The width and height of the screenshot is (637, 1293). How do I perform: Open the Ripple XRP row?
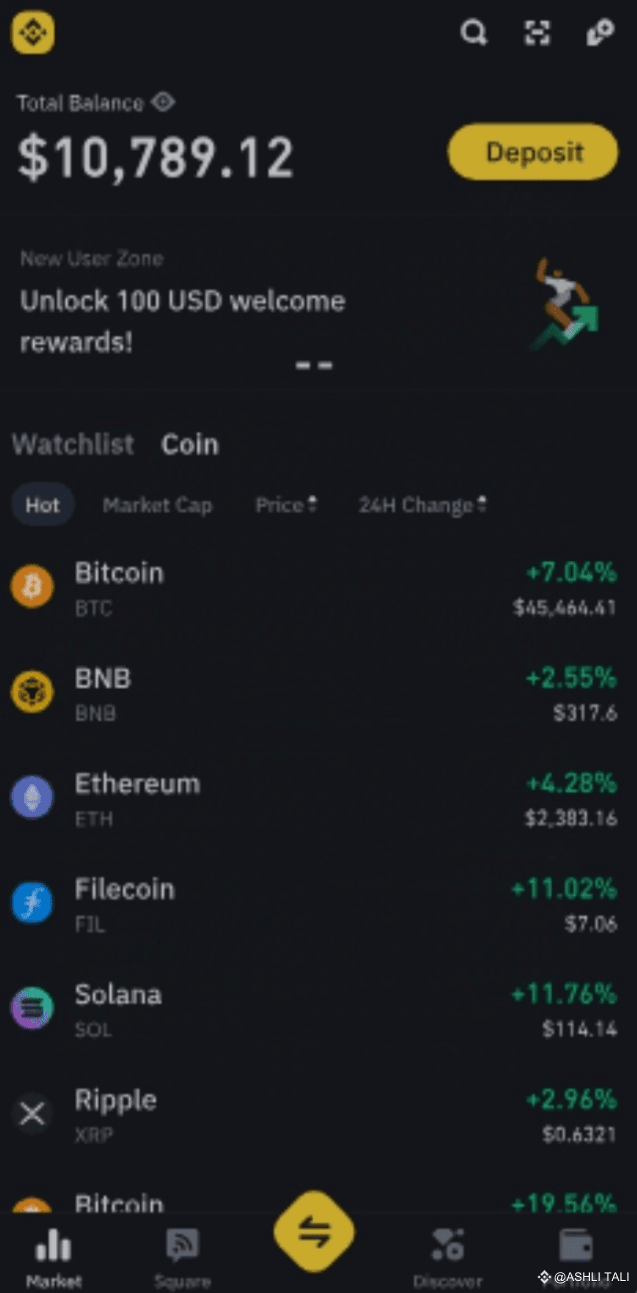click(318, 1113)
